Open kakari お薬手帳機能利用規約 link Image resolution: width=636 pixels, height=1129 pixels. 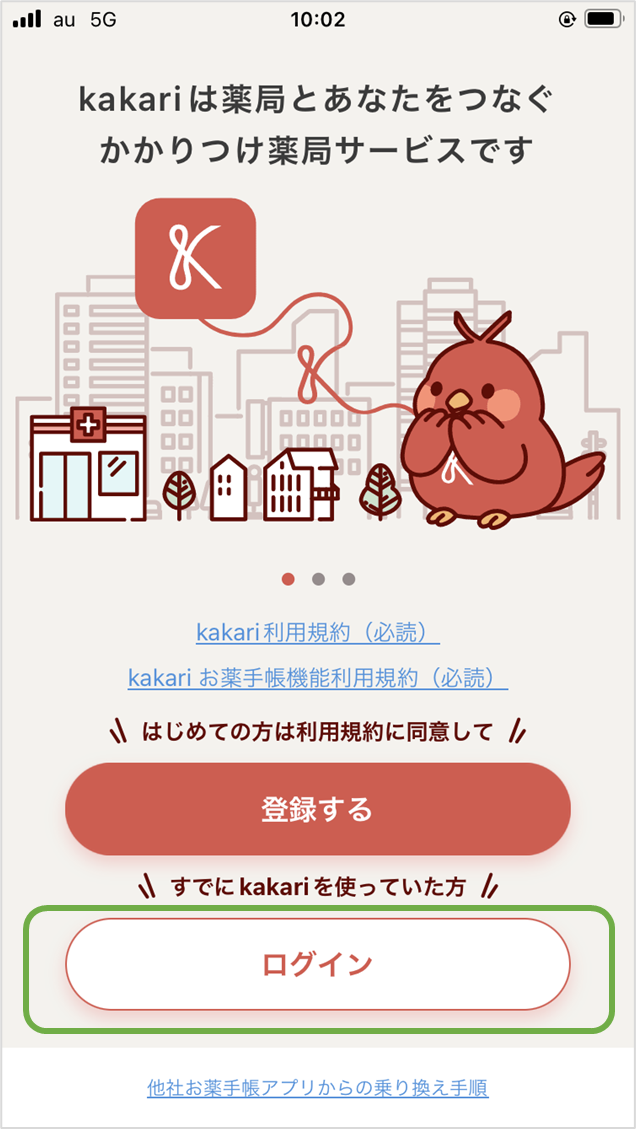point(318,678)
